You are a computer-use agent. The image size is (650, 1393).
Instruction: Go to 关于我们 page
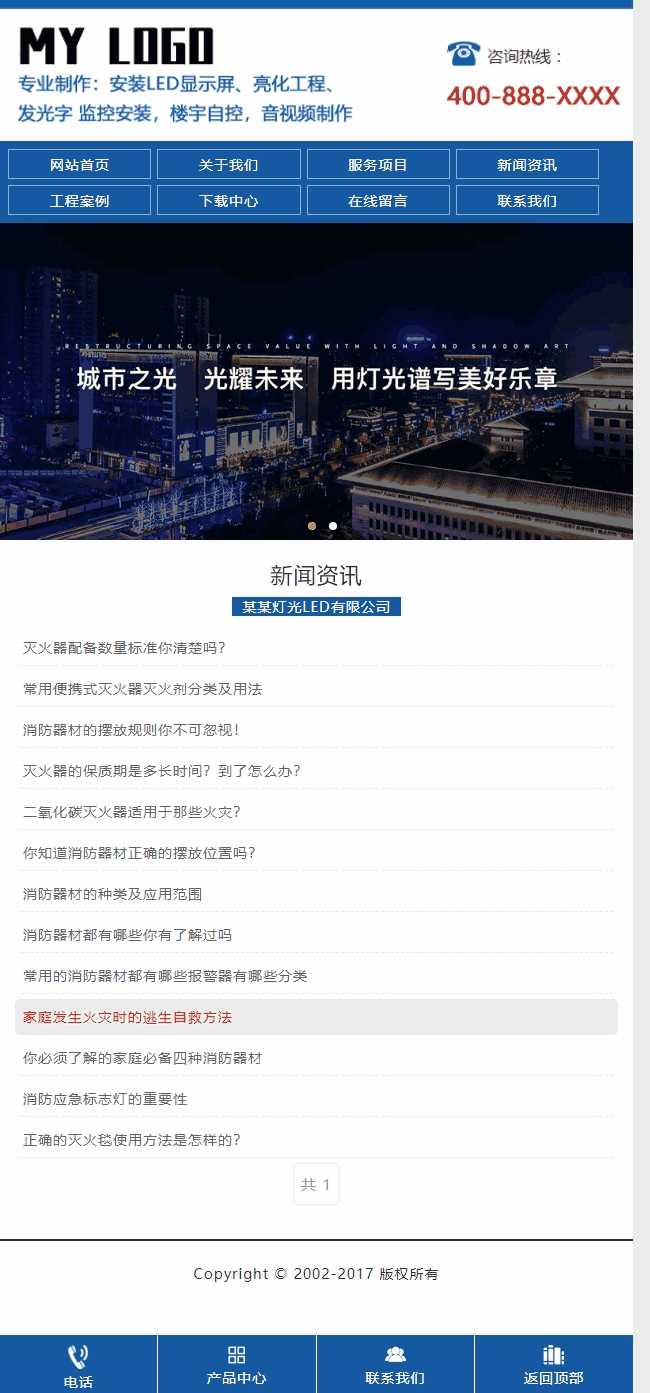coord(228,164)
